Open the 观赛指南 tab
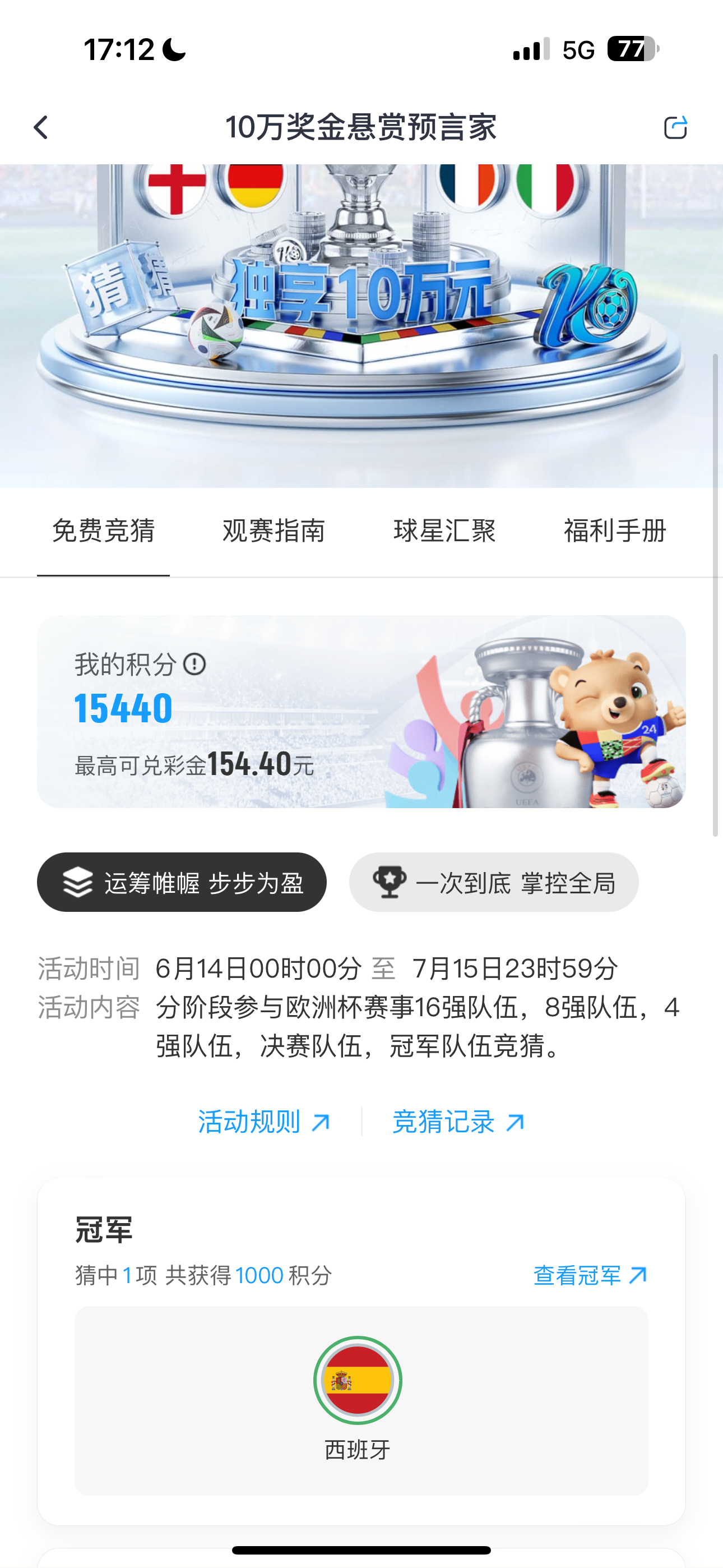 coord(274,532)
